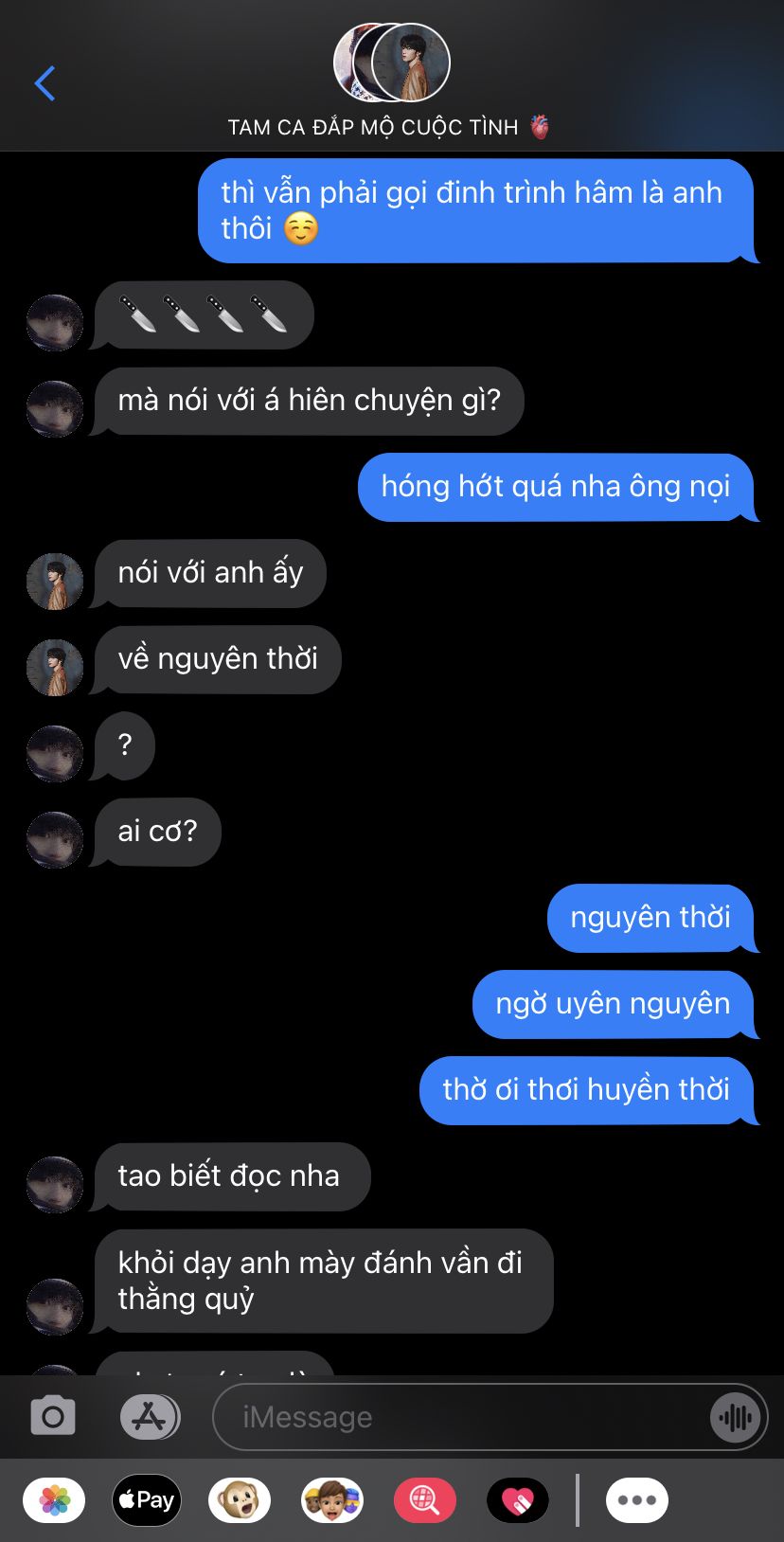The height and width of the screenshot is (1542, 784).
Task: Open Apple Pay in the app strip
Action: pos(147,1500)
